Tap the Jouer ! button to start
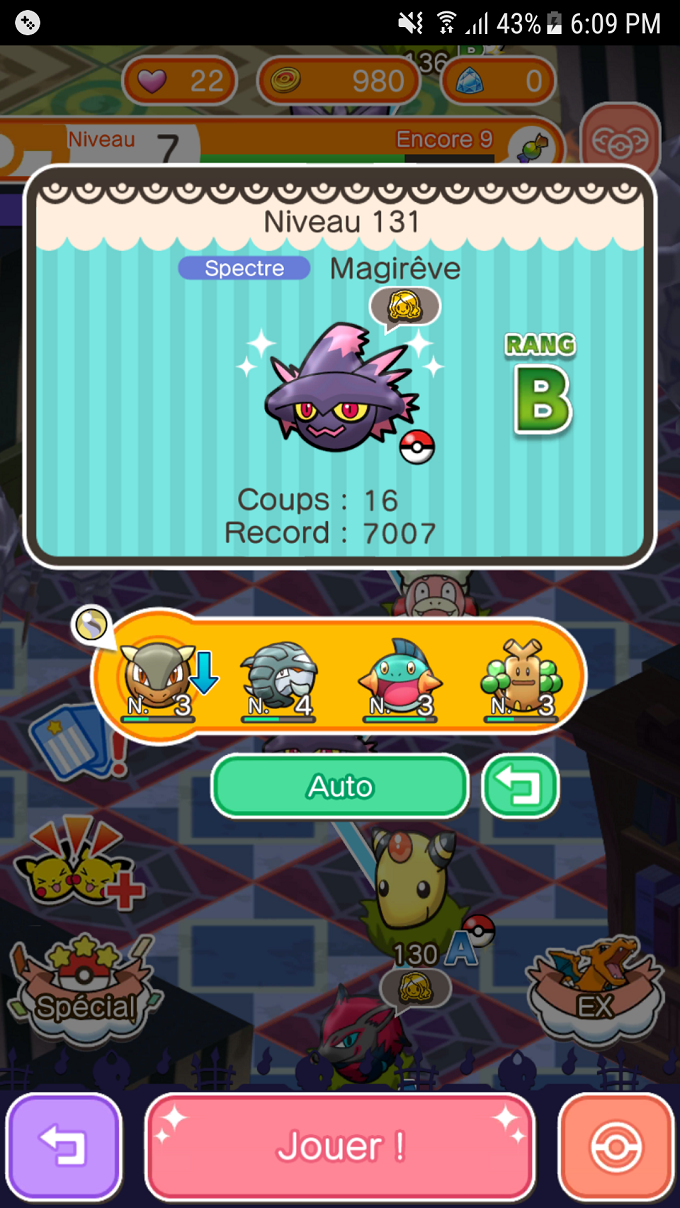The width and height of the screenshot is (680, 1208). [340, 1146]
